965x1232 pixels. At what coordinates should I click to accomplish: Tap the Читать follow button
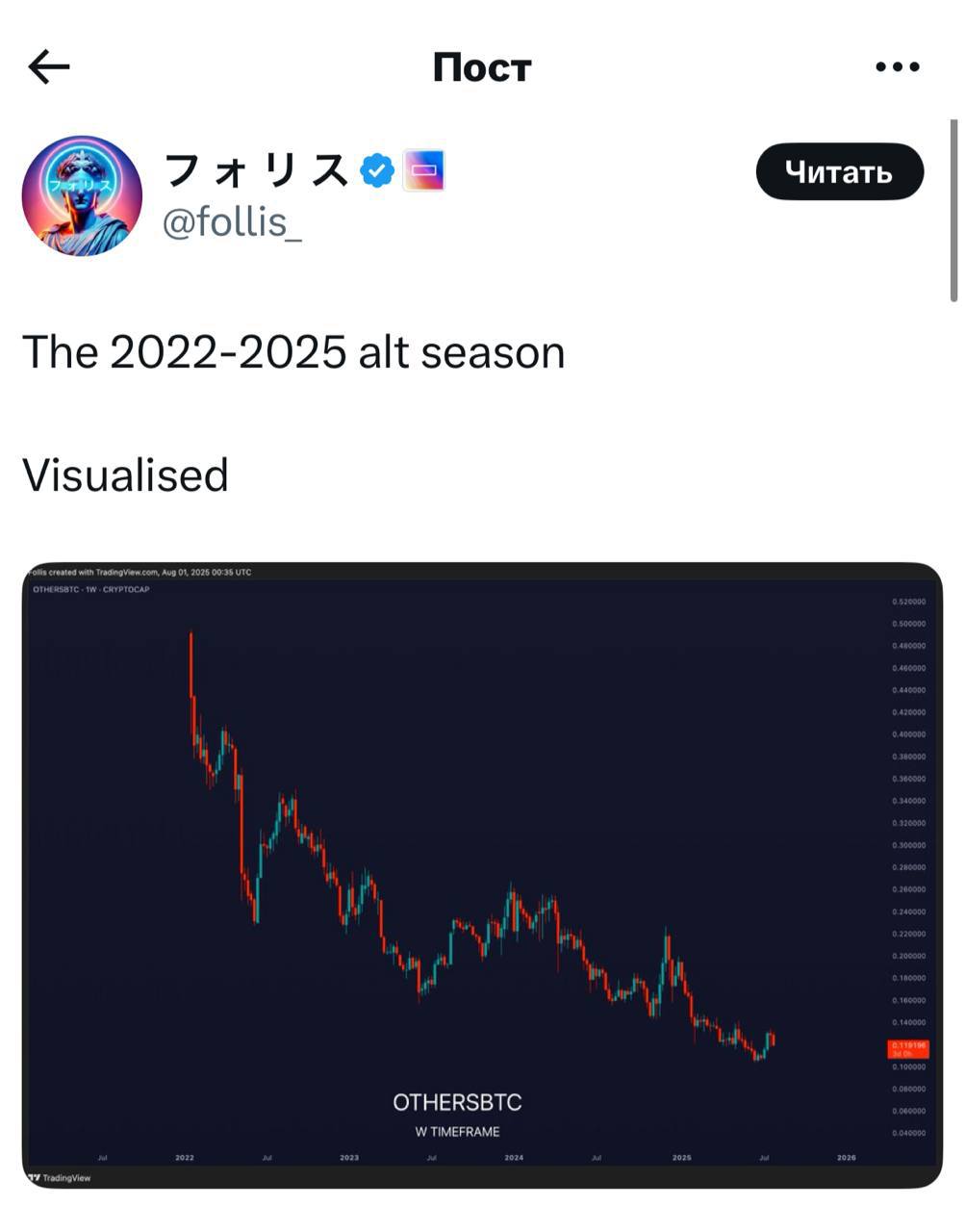pos(839,172)
